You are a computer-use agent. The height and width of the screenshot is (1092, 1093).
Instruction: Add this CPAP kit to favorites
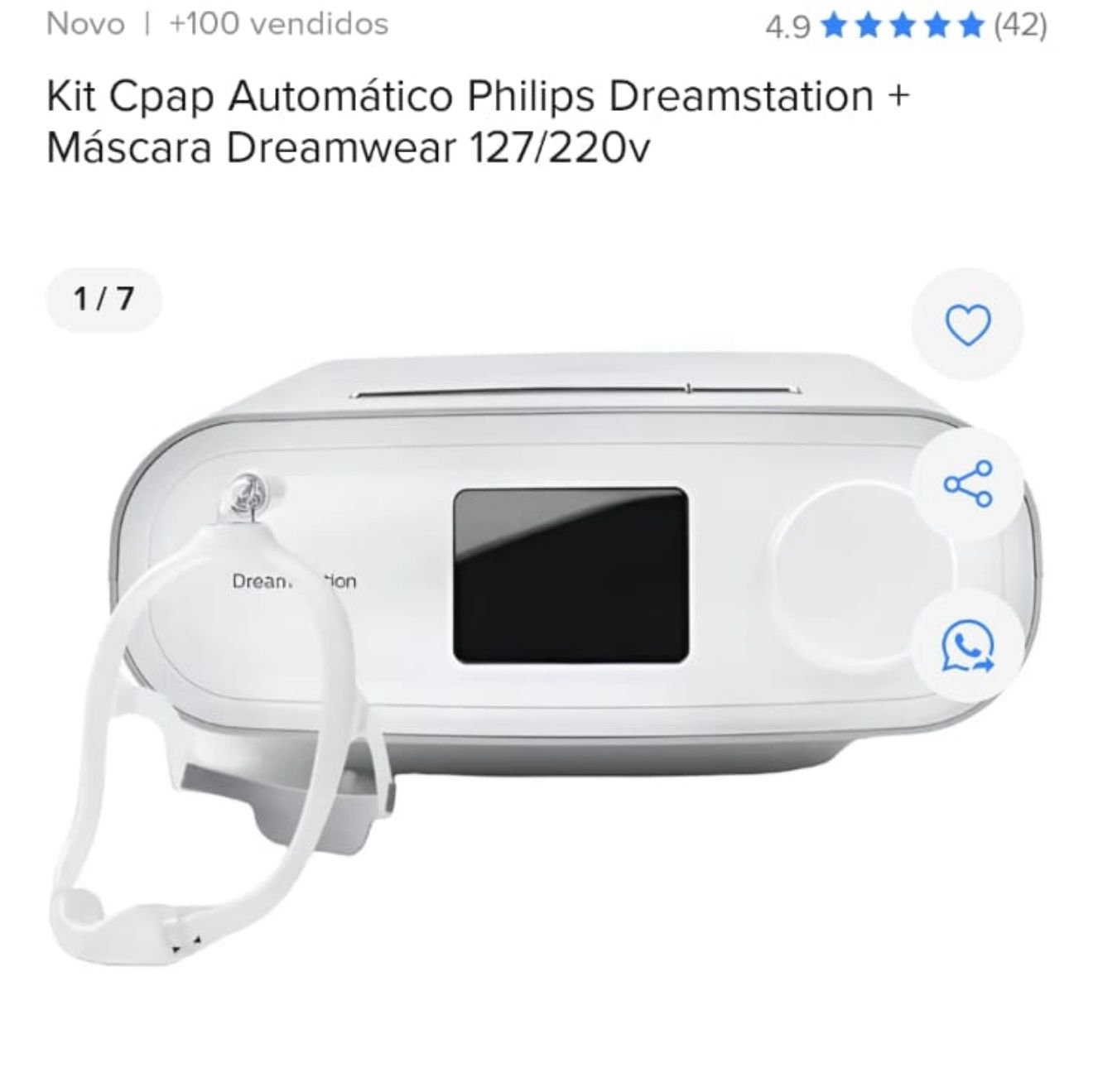(967, 324)
